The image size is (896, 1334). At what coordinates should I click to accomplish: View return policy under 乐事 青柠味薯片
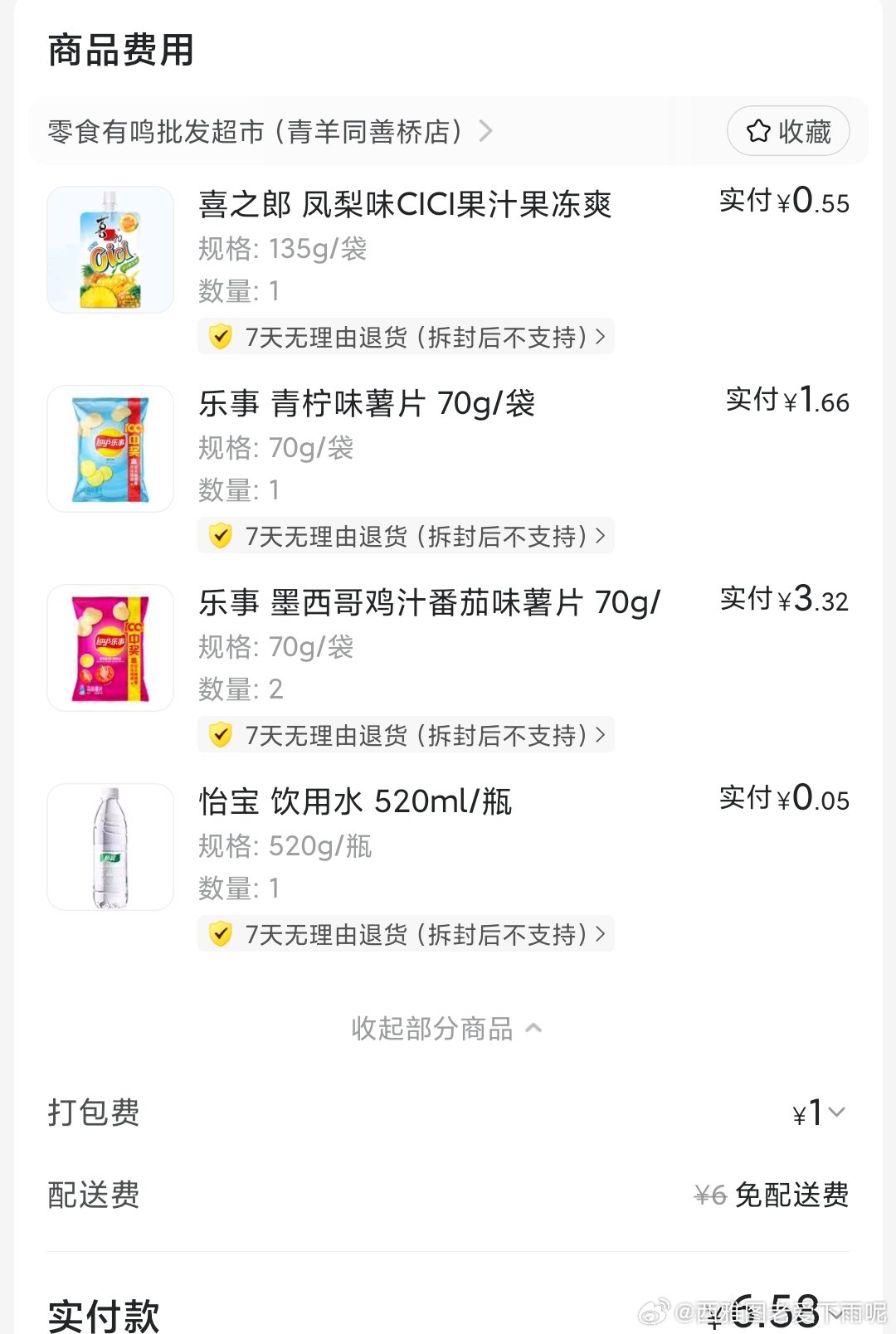[406, 536]
